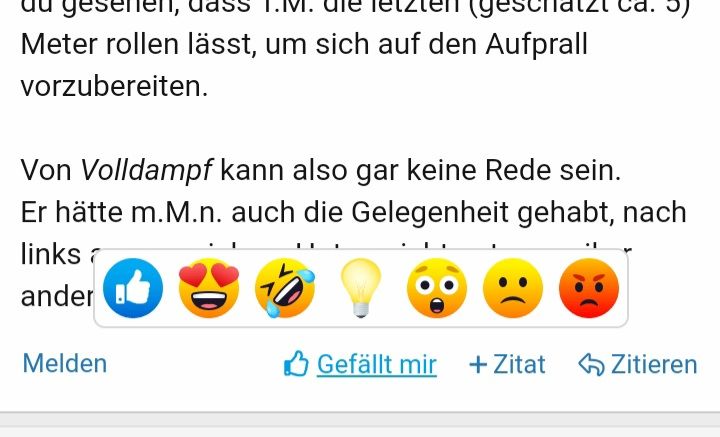React with the sad frowning emoji

[513, 290]
